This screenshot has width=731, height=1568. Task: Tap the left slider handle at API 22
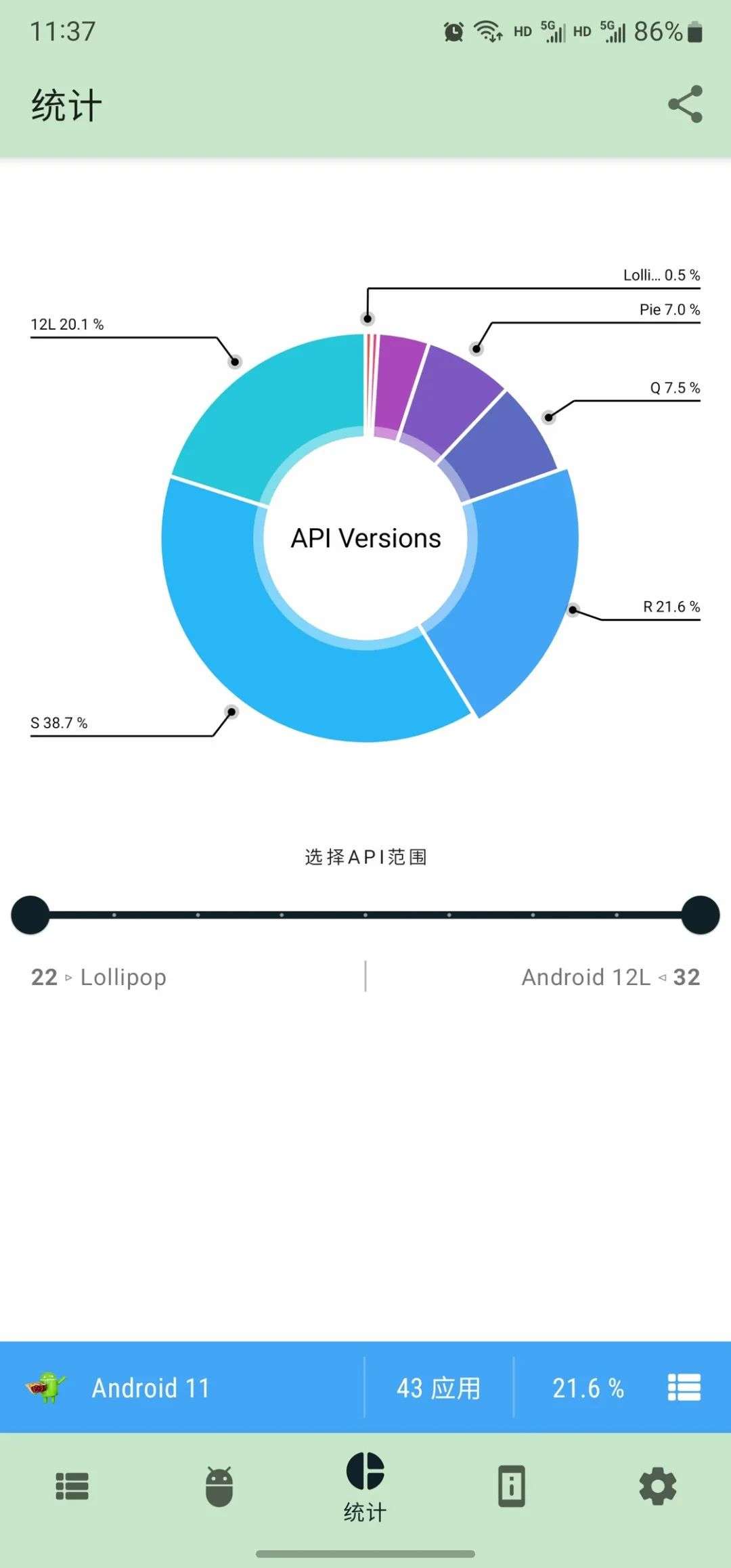point(30,915)
